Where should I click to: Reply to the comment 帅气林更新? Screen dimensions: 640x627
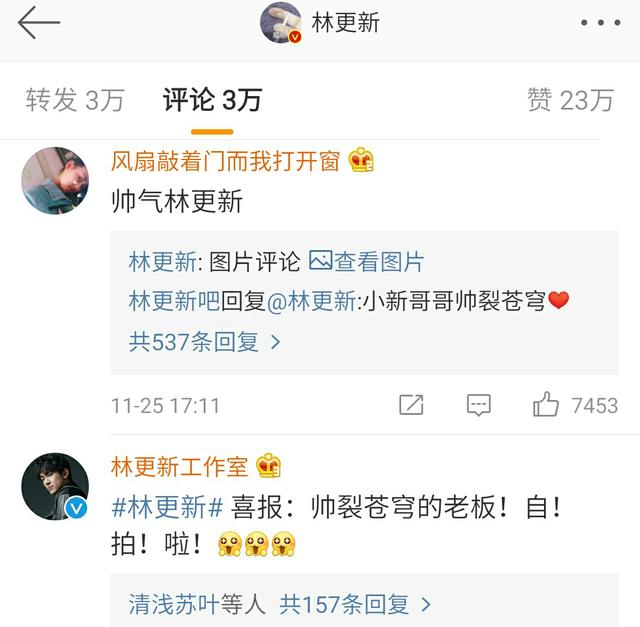click(479, 405)
